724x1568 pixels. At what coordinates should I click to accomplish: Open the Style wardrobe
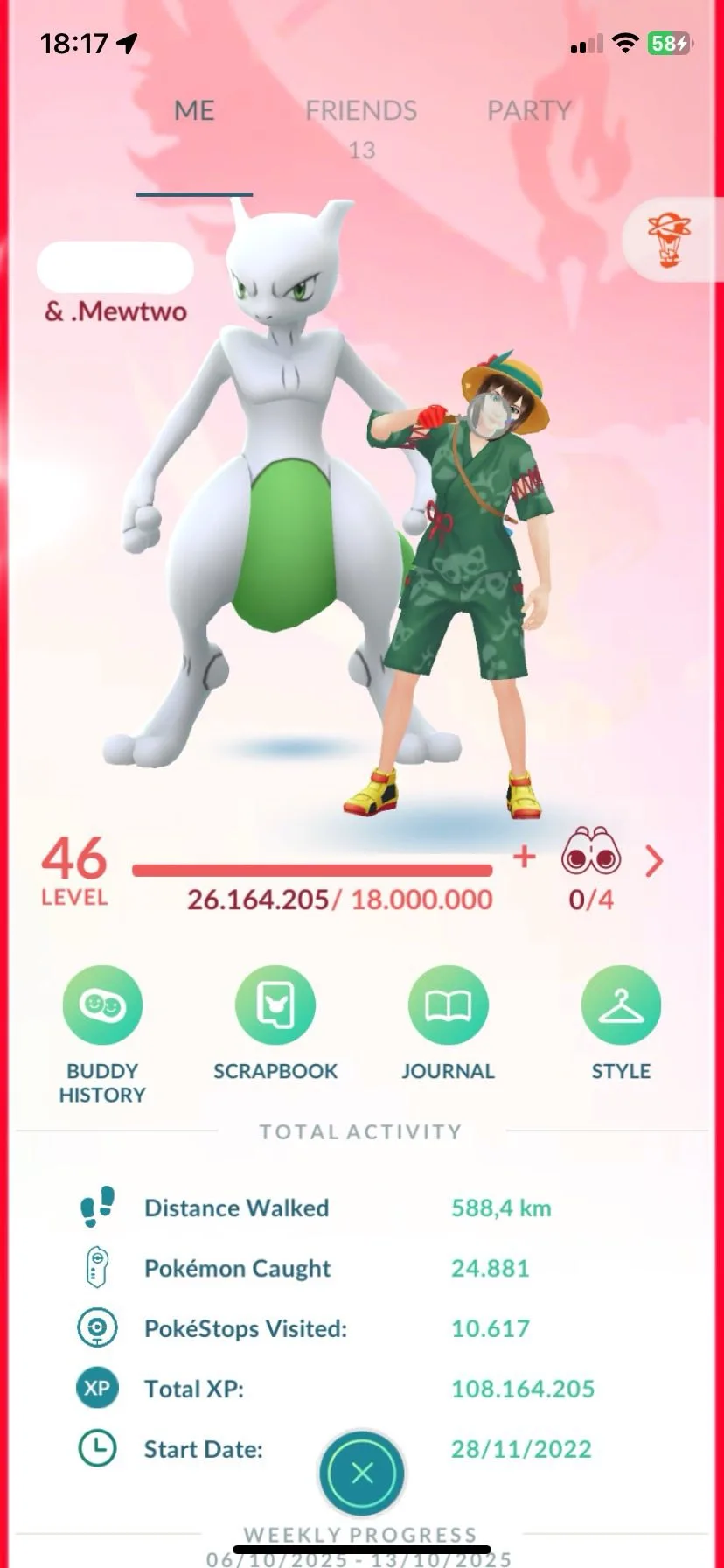pos(621,1006)
